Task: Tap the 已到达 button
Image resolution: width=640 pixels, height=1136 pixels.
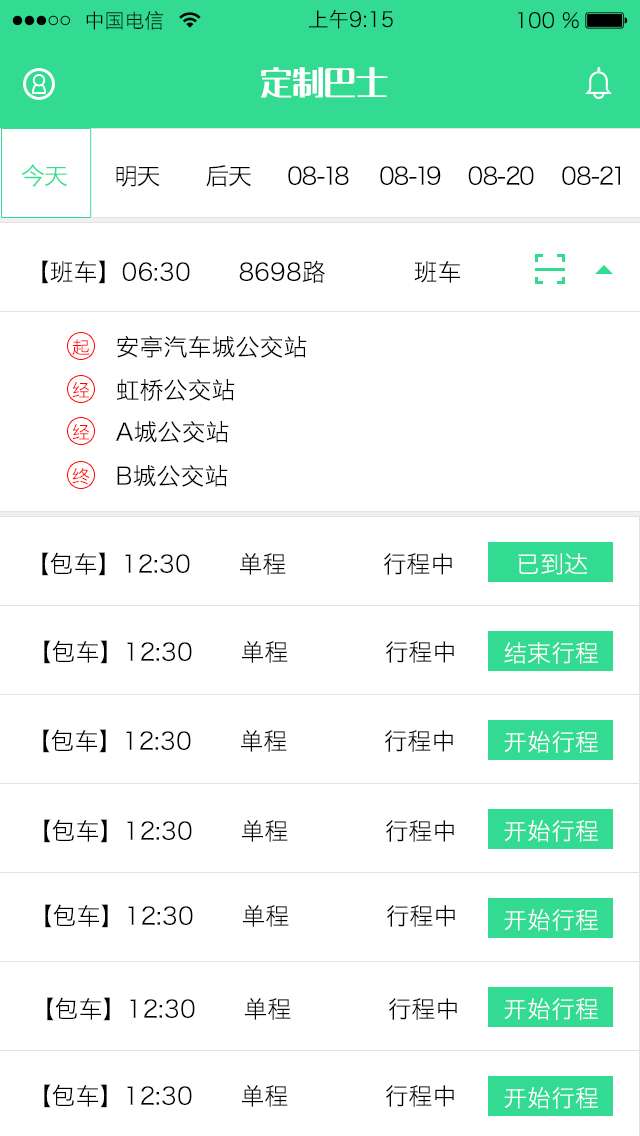Action: coord(550,562)
